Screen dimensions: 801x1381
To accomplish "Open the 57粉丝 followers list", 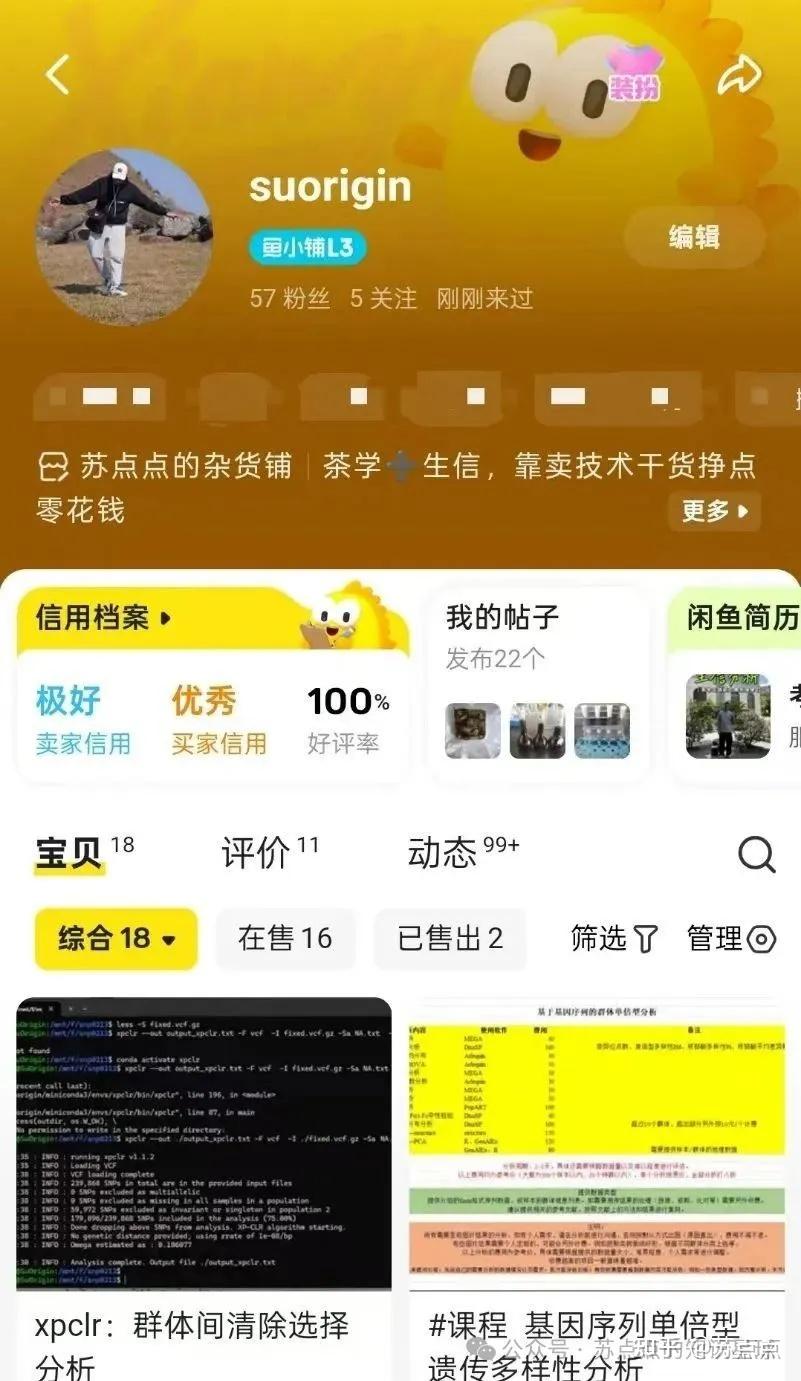I will point(289,298).
